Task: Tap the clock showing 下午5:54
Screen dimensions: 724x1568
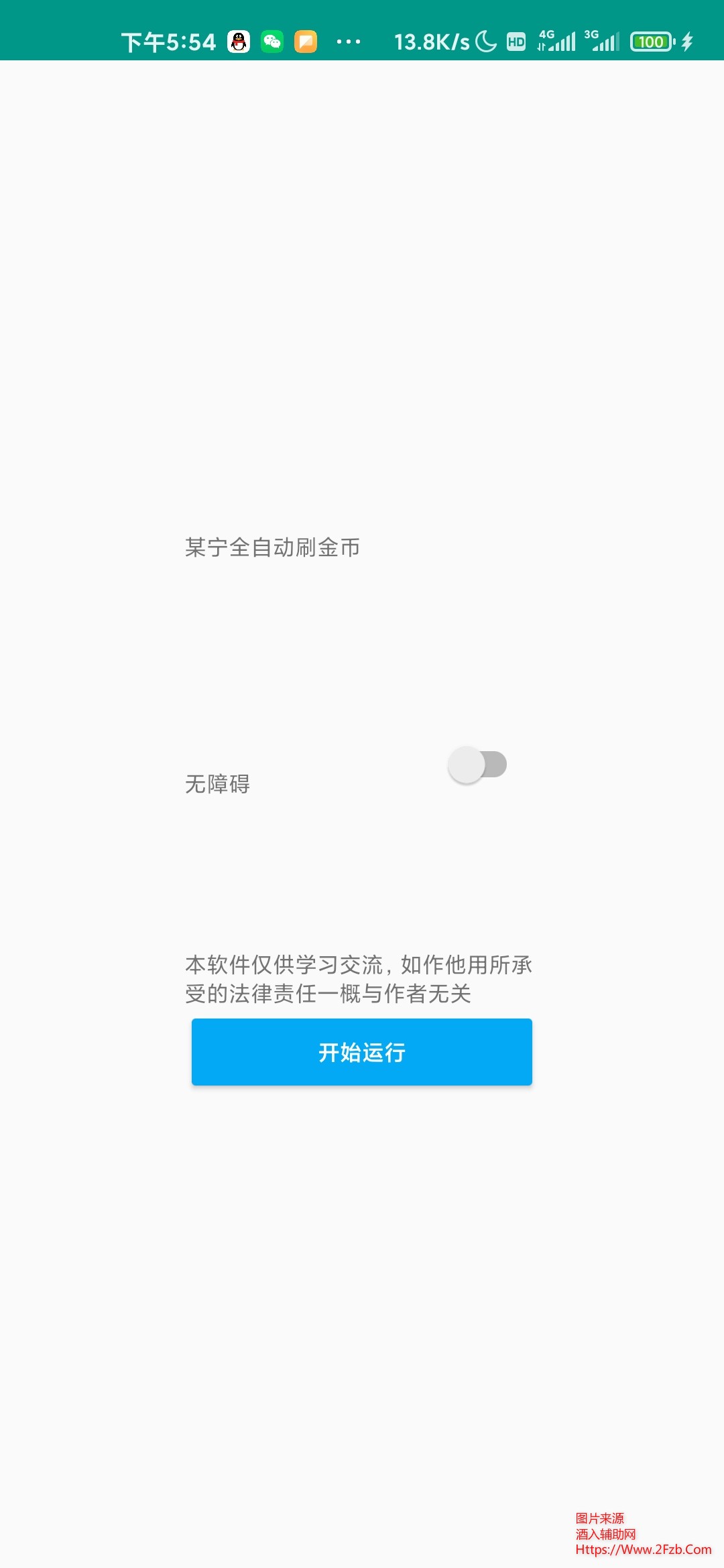Action: [x=170, y=42]
